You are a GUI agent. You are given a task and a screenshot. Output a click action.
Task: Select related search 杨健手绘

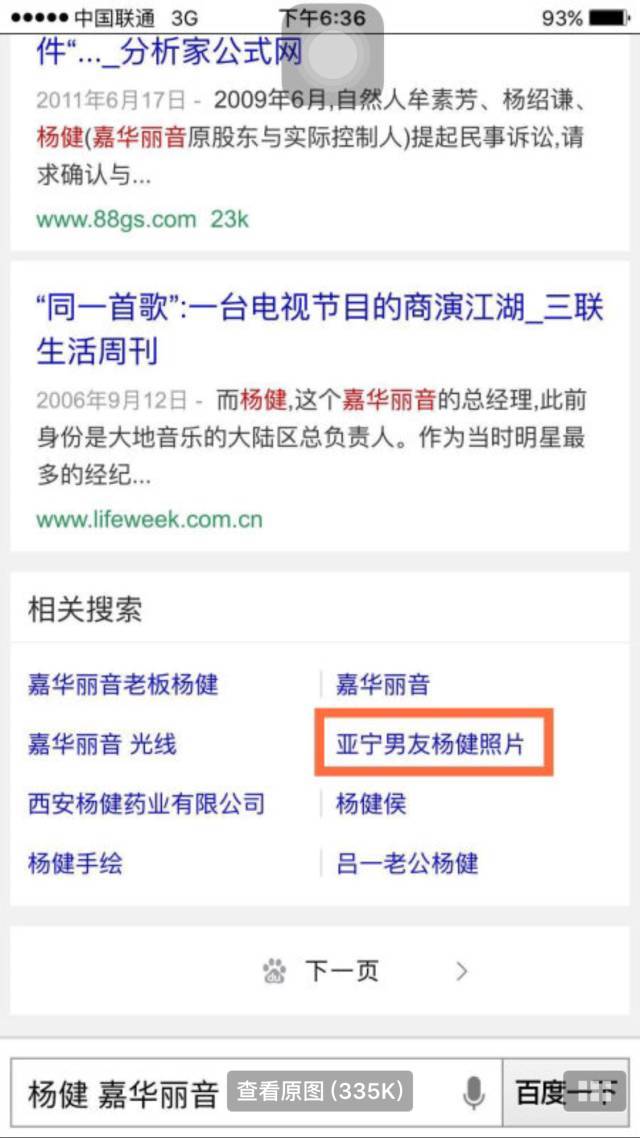(75, 864)
